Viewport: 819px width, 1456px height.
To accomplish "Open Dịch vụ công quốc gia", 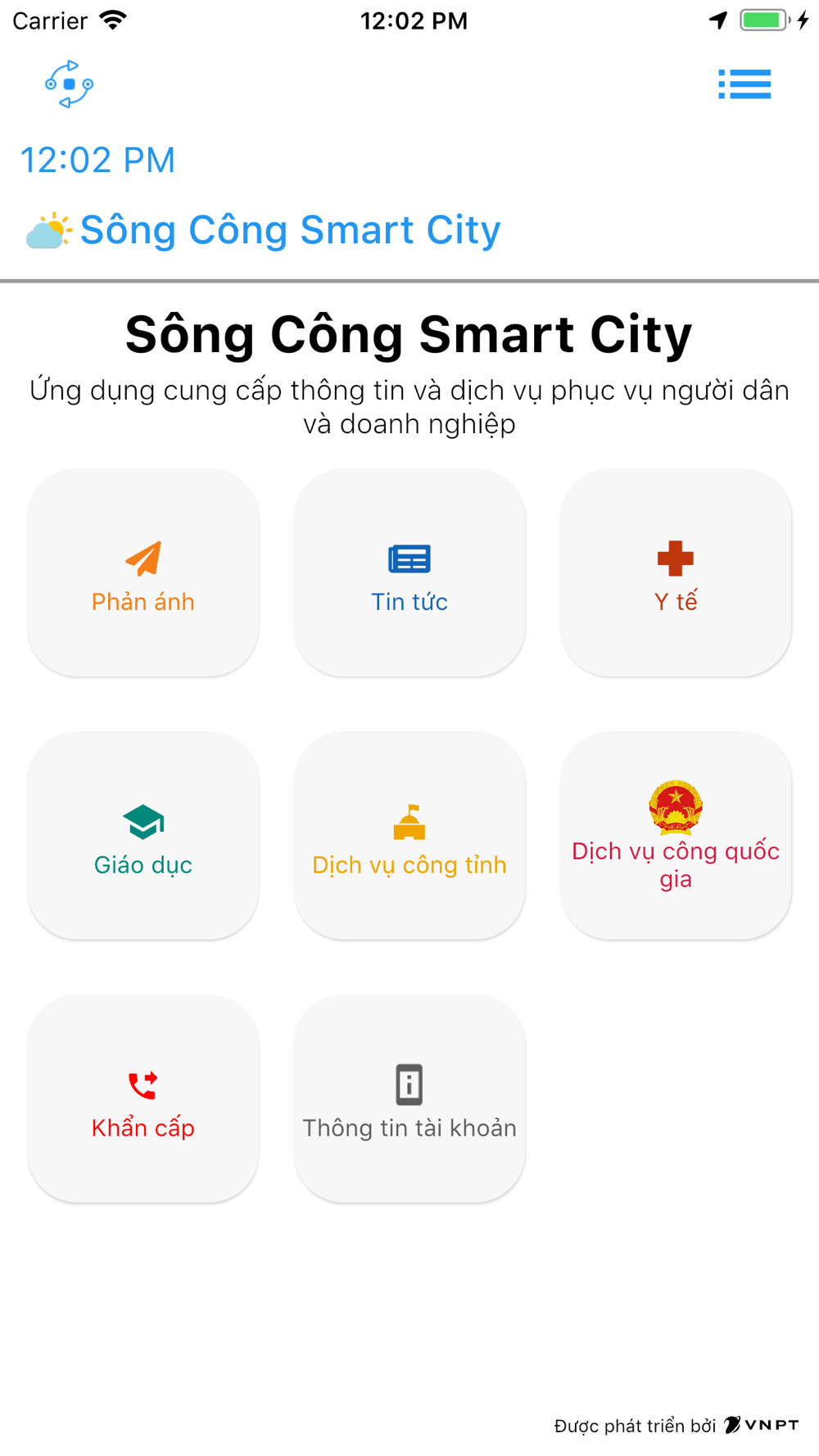I will pos(676,835).
